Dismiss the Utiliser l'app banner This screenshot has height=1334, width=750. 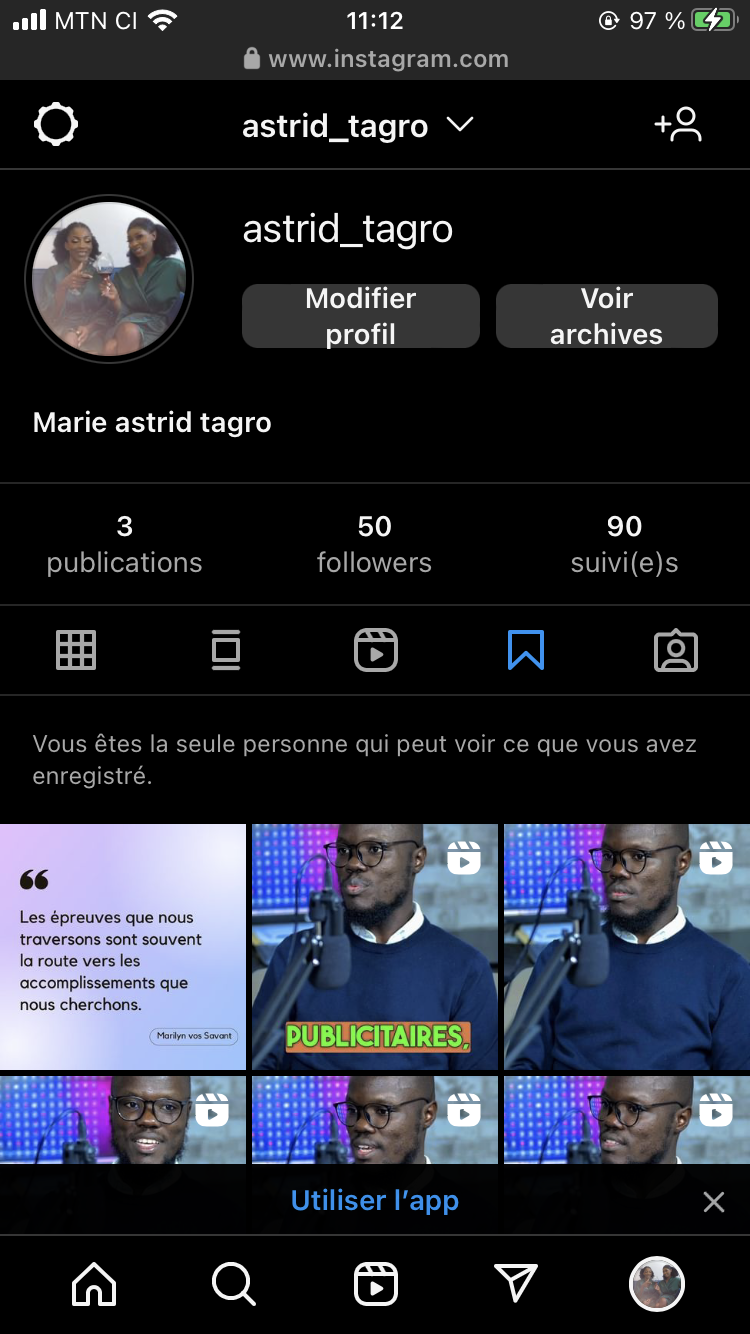click(x=713, y=1202)
